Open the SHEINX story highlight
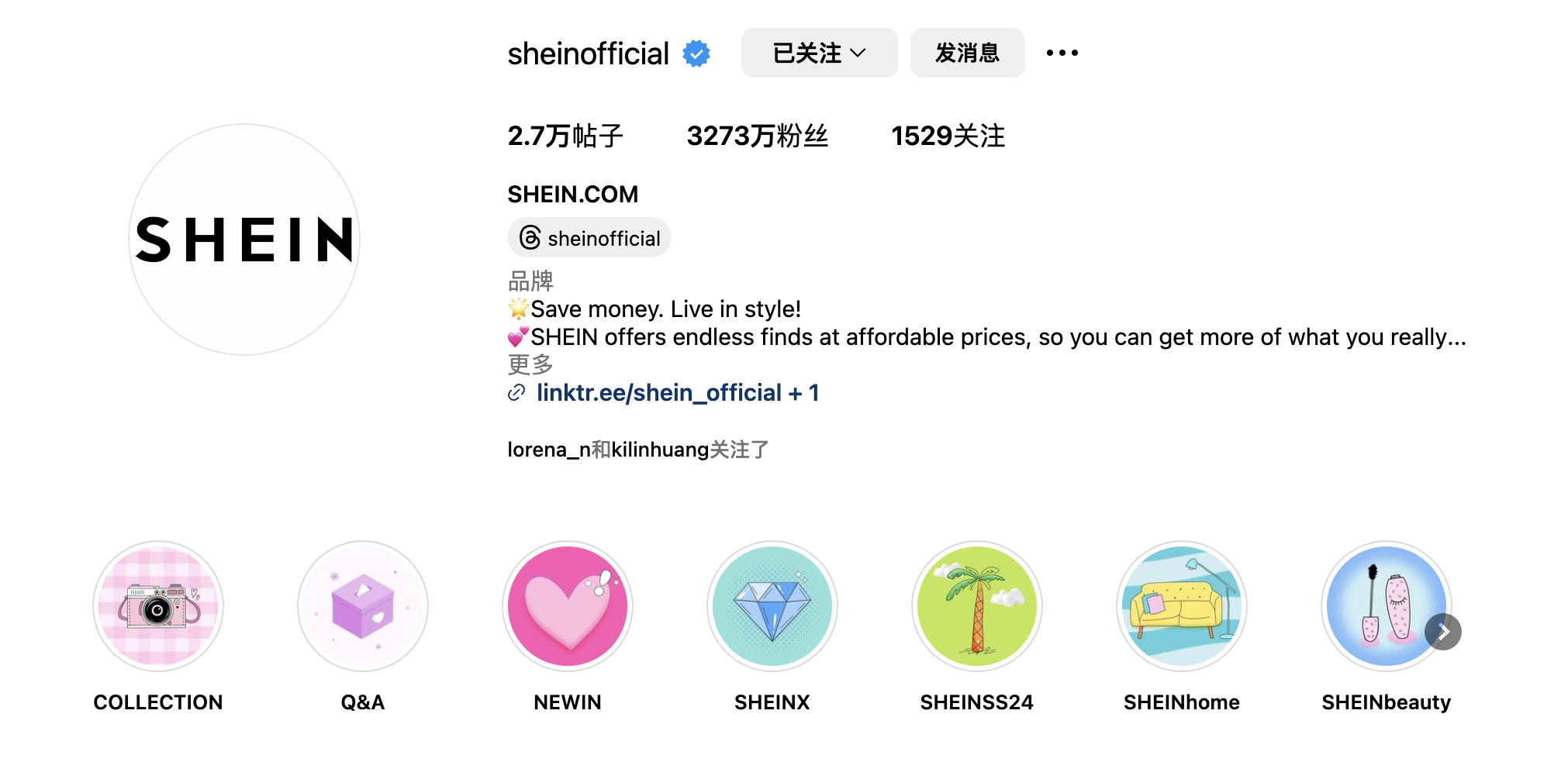1568x769 pixels. (772, 606)
